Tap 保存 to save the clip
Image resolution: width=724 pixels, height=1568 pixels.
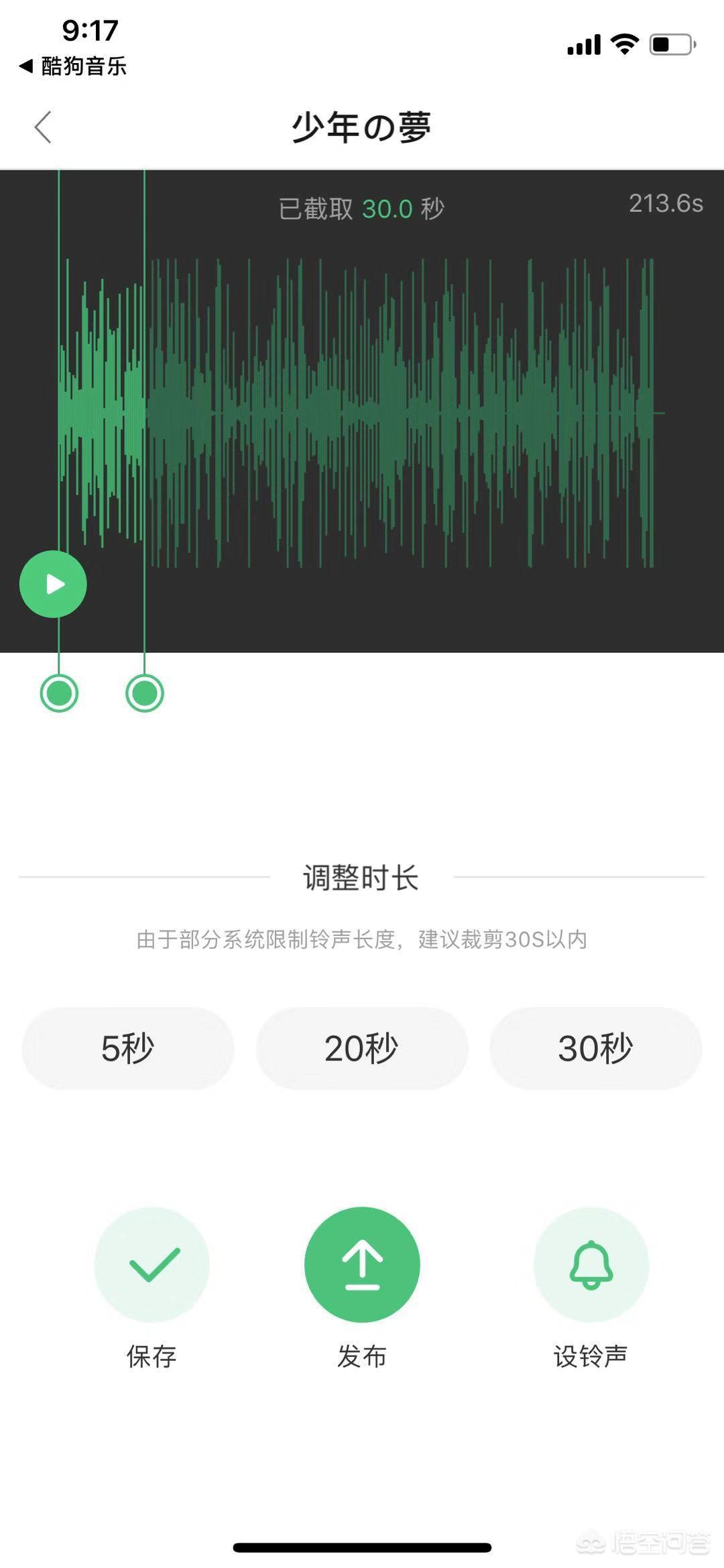coord(152,1265)
